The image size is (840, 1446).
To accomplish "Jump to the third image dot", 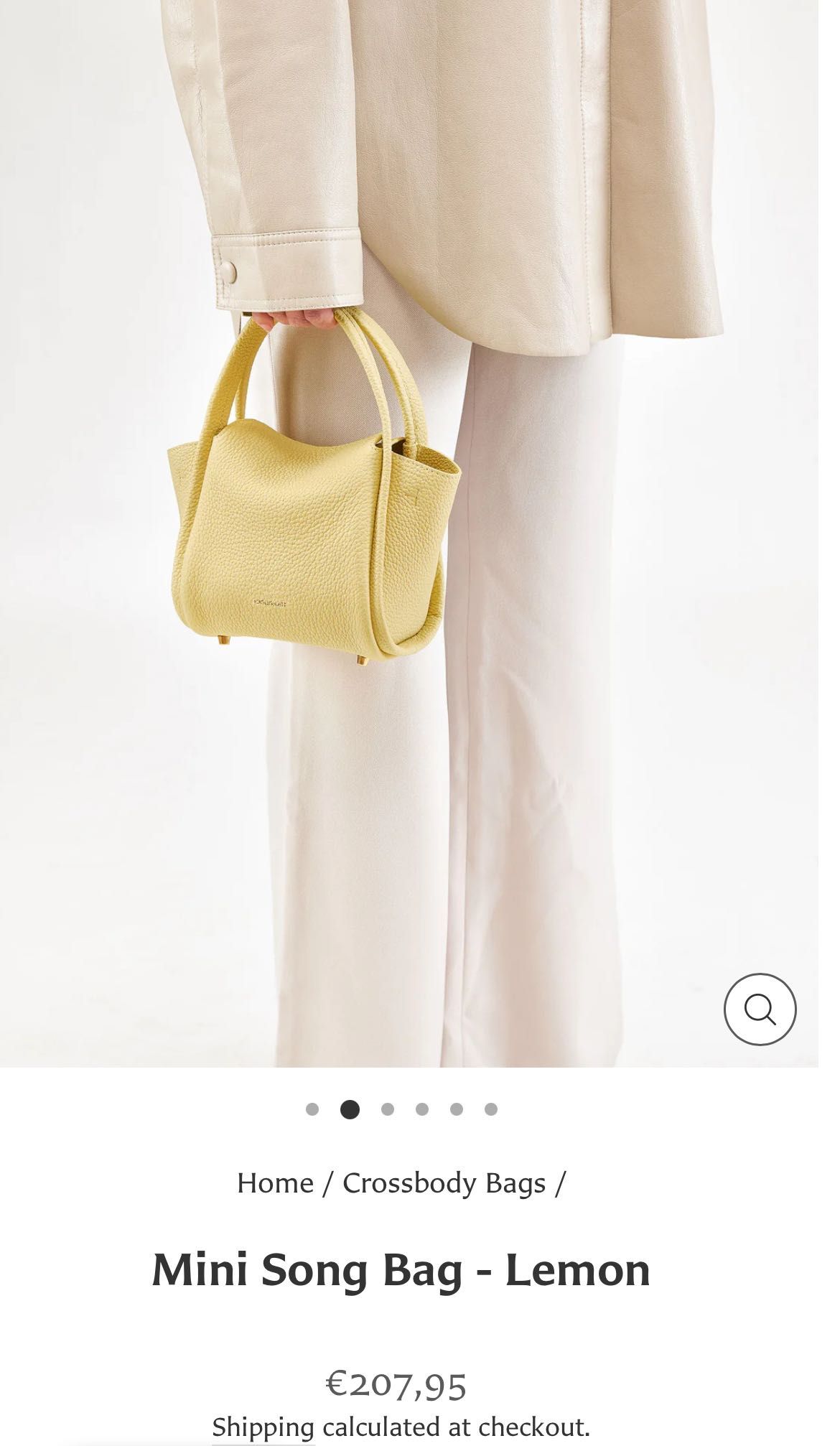I will 388,1109.
